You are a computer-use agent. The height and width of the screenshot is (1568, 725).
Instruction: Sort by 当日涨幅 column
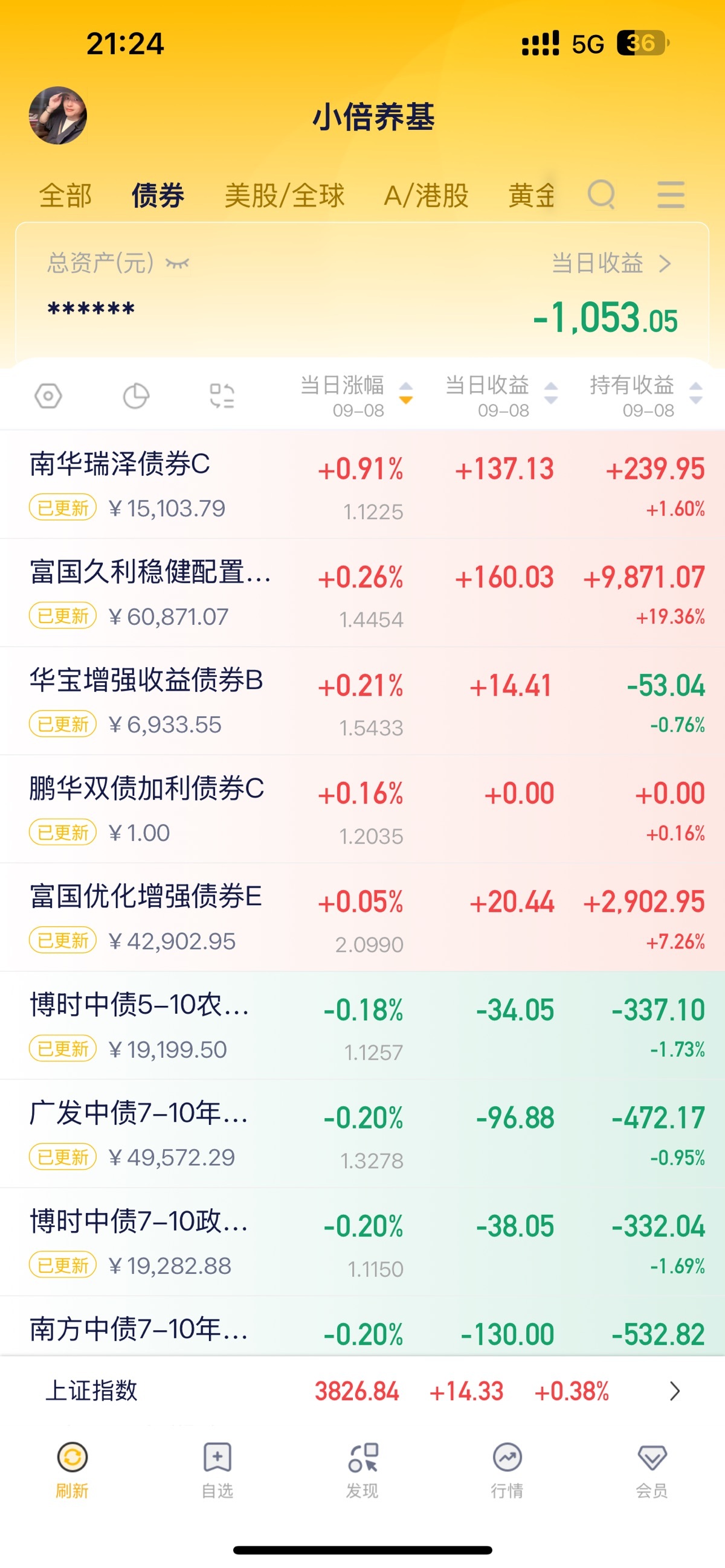(356, 395)
